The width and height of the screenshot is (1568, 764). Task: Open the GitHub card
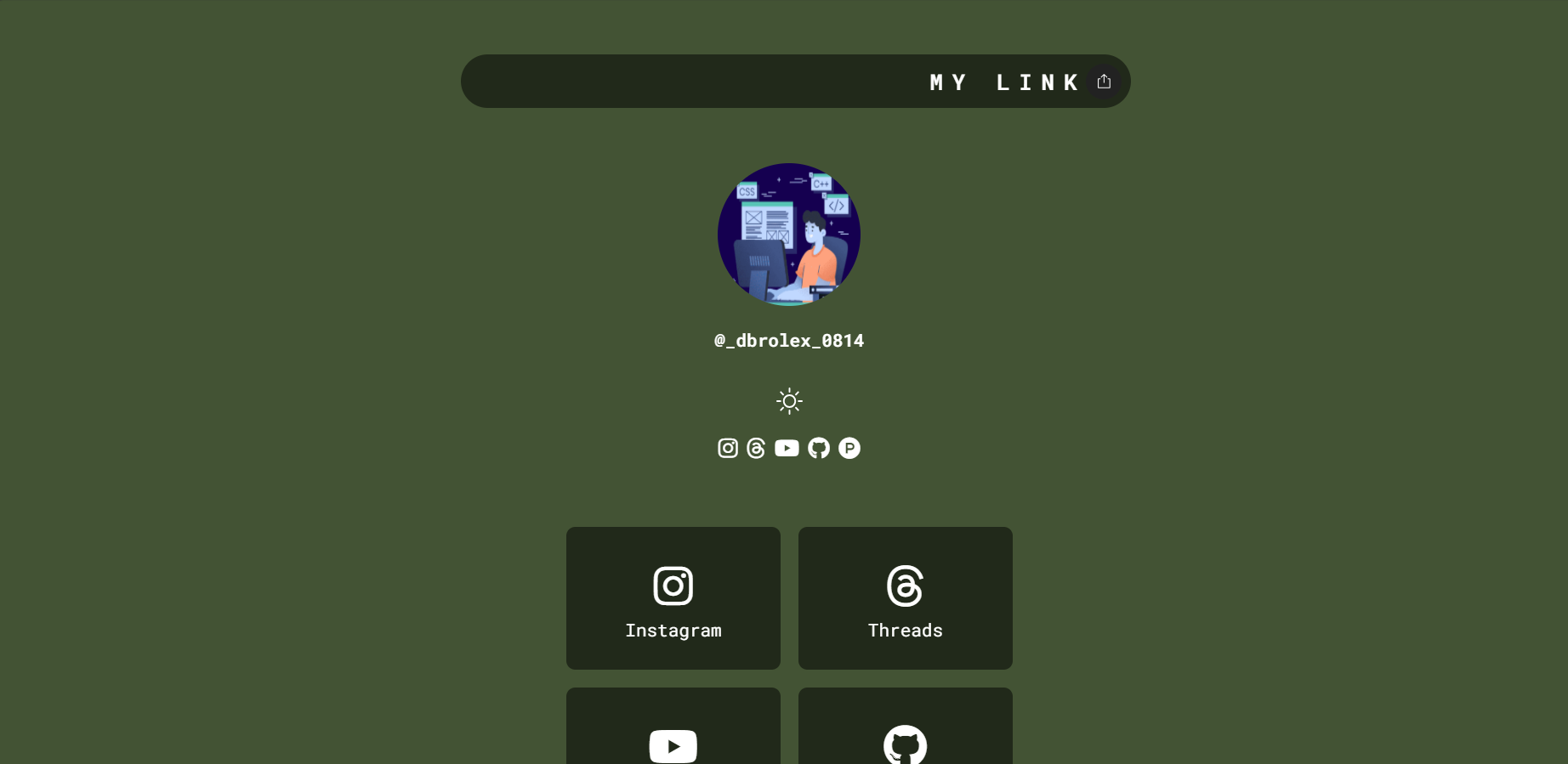[905, 731]
